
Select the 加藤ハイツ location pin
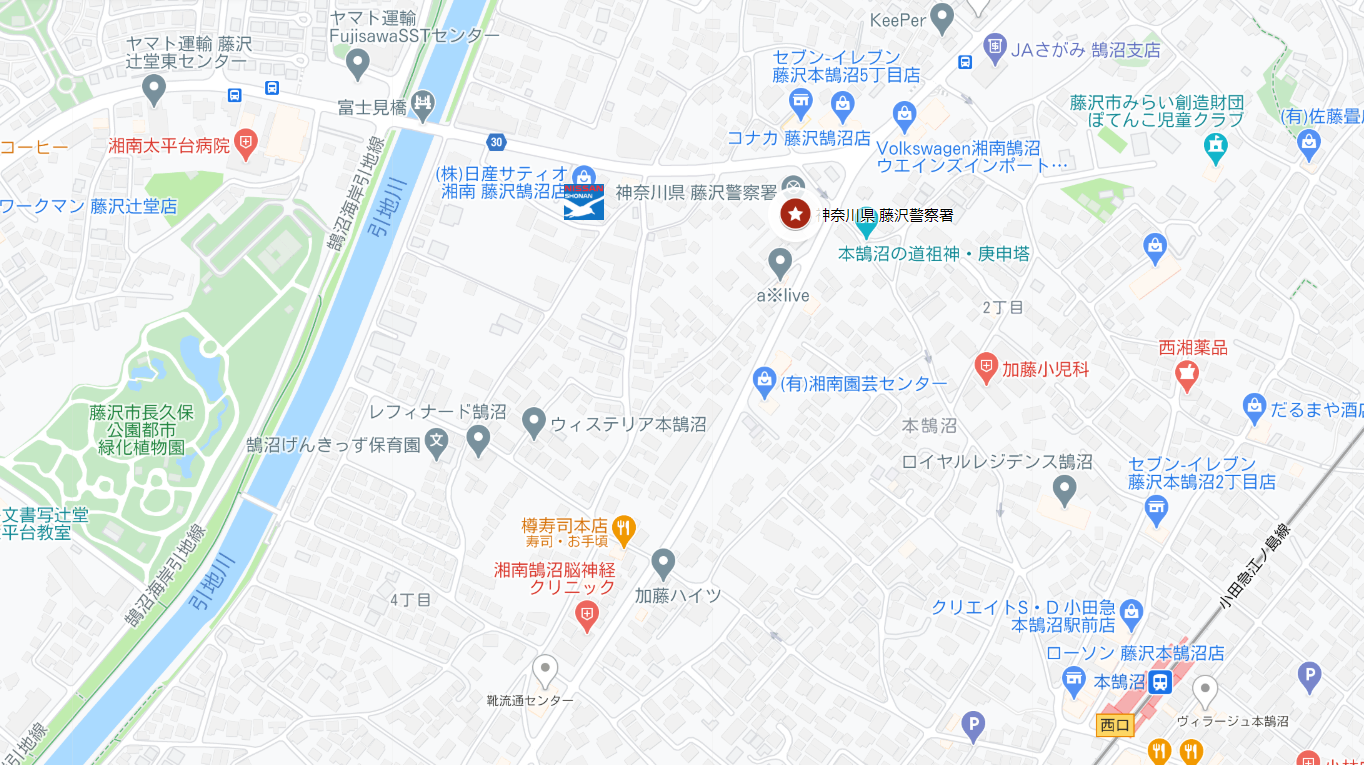[x=663, y=562]
